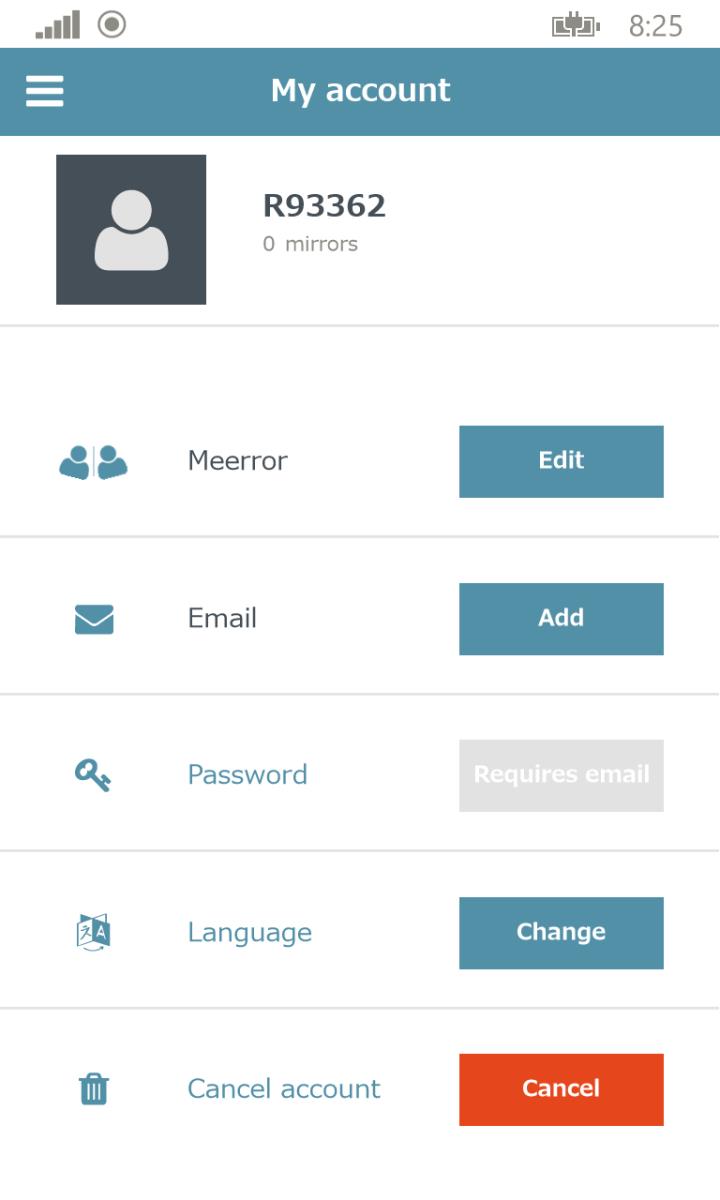
Task: Open the hamburger drawer menu
Action: pyautogui.click(x=45, y=91)
